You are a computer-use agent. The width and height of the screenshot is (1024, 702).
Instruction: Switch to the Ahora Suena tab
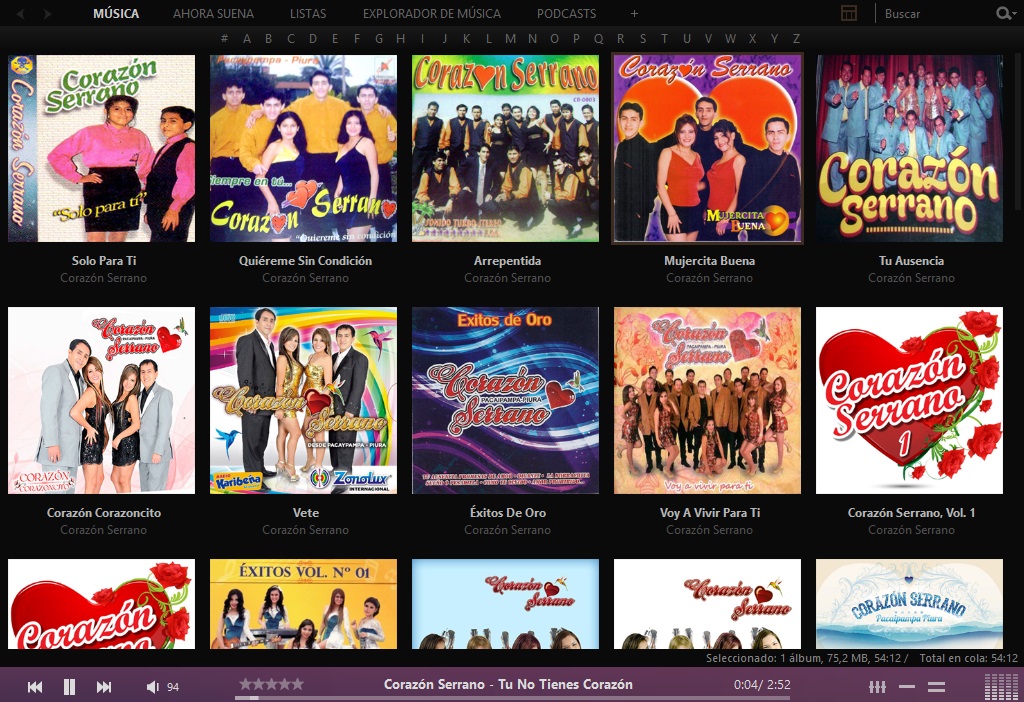click(213, 14)
